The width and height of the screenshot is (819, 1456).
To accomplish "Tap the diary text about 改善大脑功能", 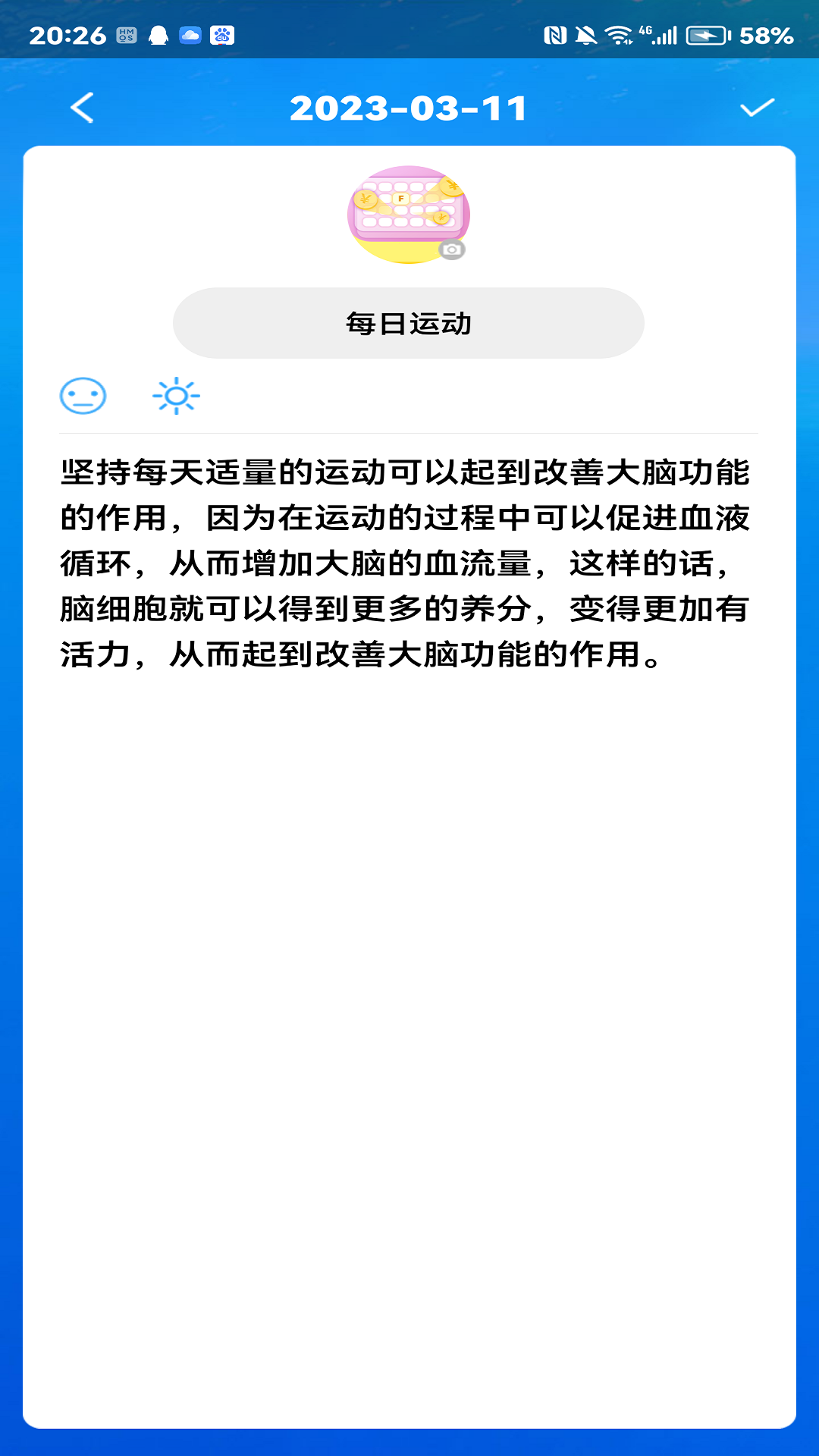I will (x=408, y=561).
